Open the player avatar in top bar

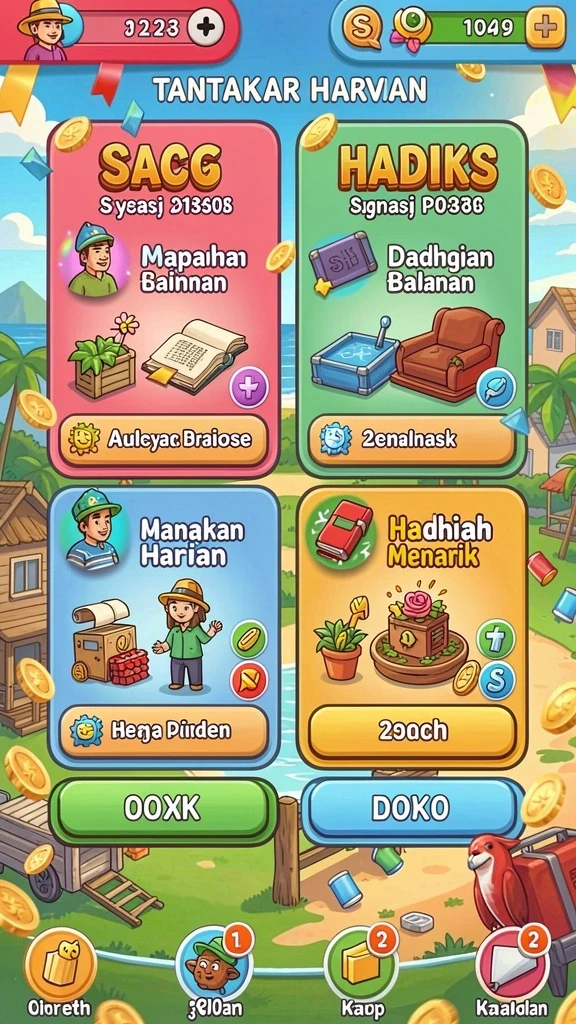pos(44,28)
